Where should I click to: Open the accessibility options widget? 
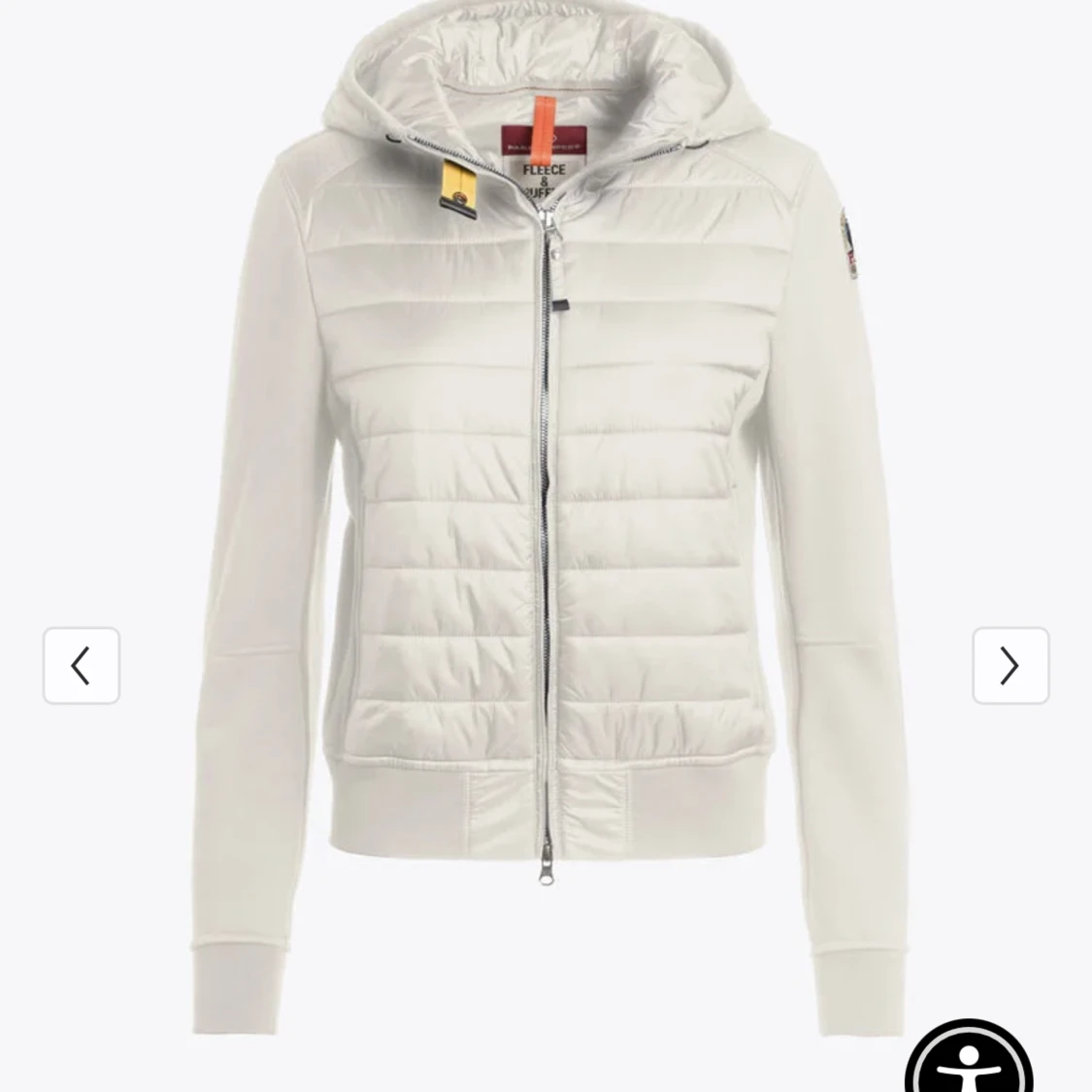[969, 1064]
